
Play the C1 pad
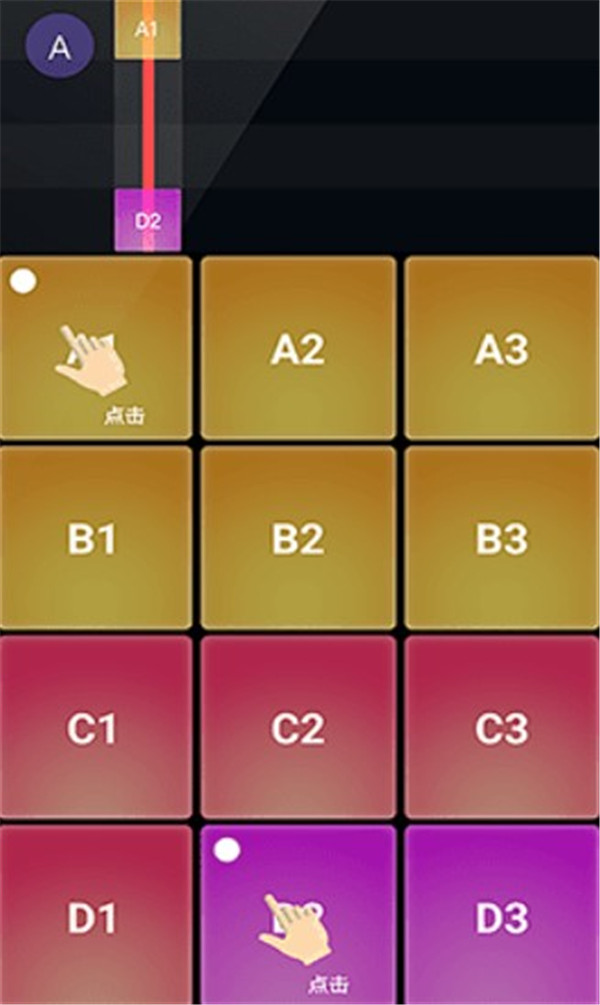96,728
